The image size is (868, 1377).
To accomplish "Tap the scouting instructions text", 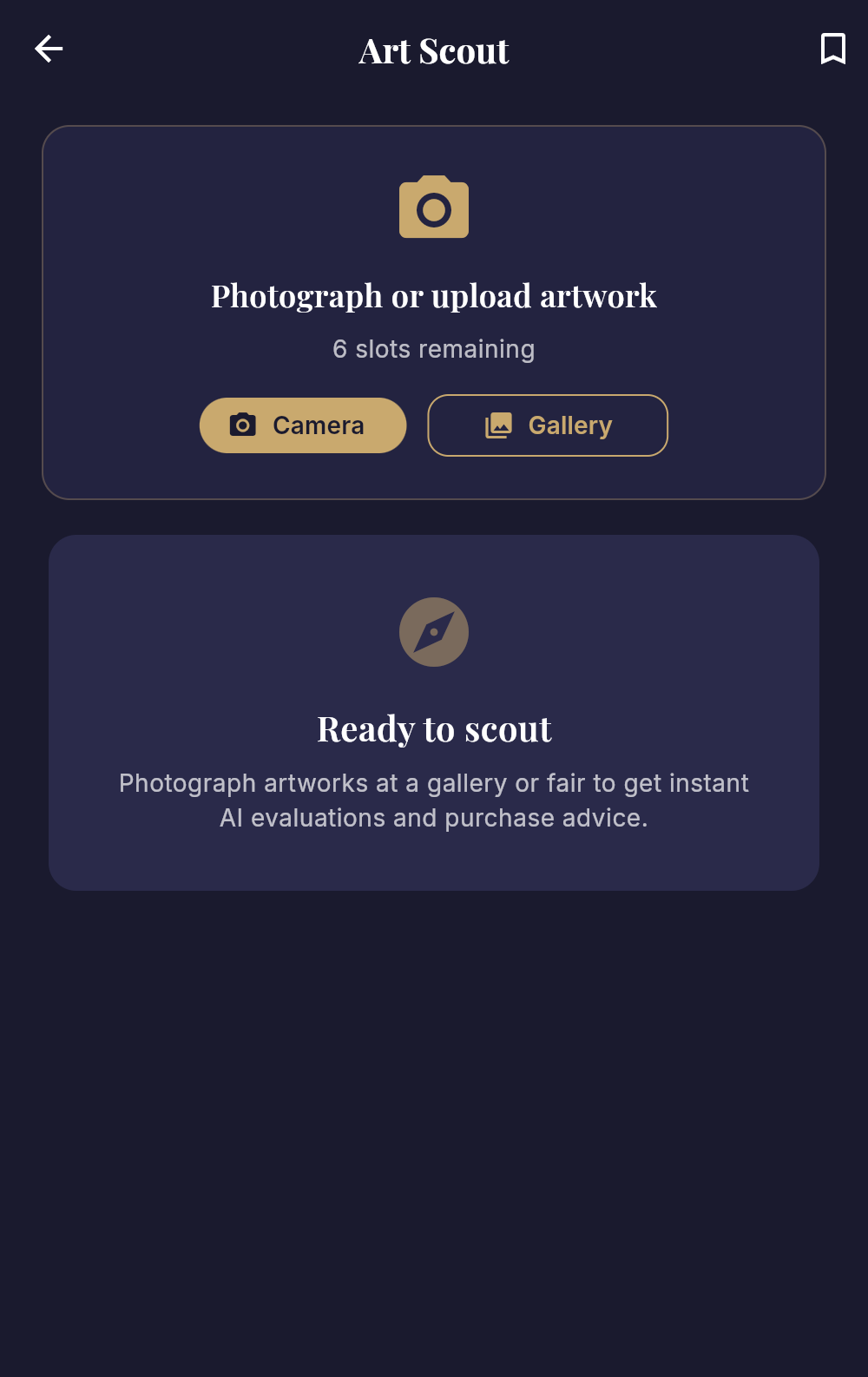I will [x=434, y=800].
